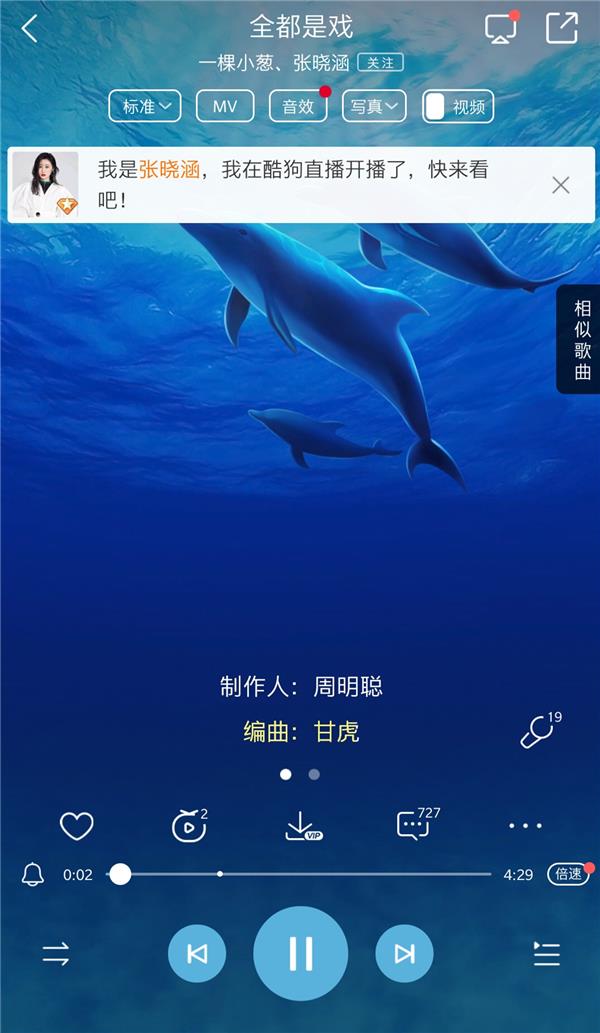600x1033 pixels.
Task: Follow the artist via 关注 button
Action: 380,62
